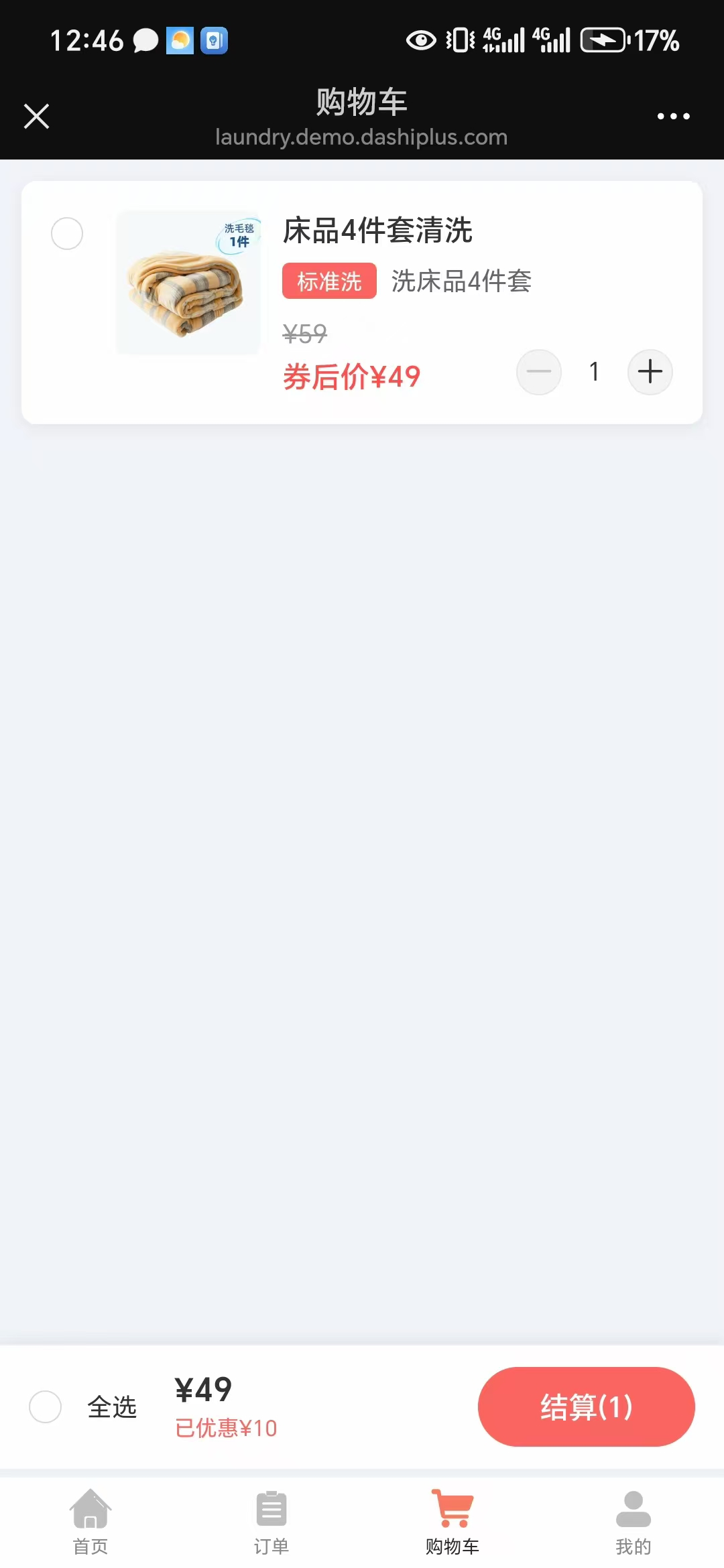Toggle the 全选 select-all checkbox
The height and width of the screenshot is (1568, 724).
[46, 1407]
